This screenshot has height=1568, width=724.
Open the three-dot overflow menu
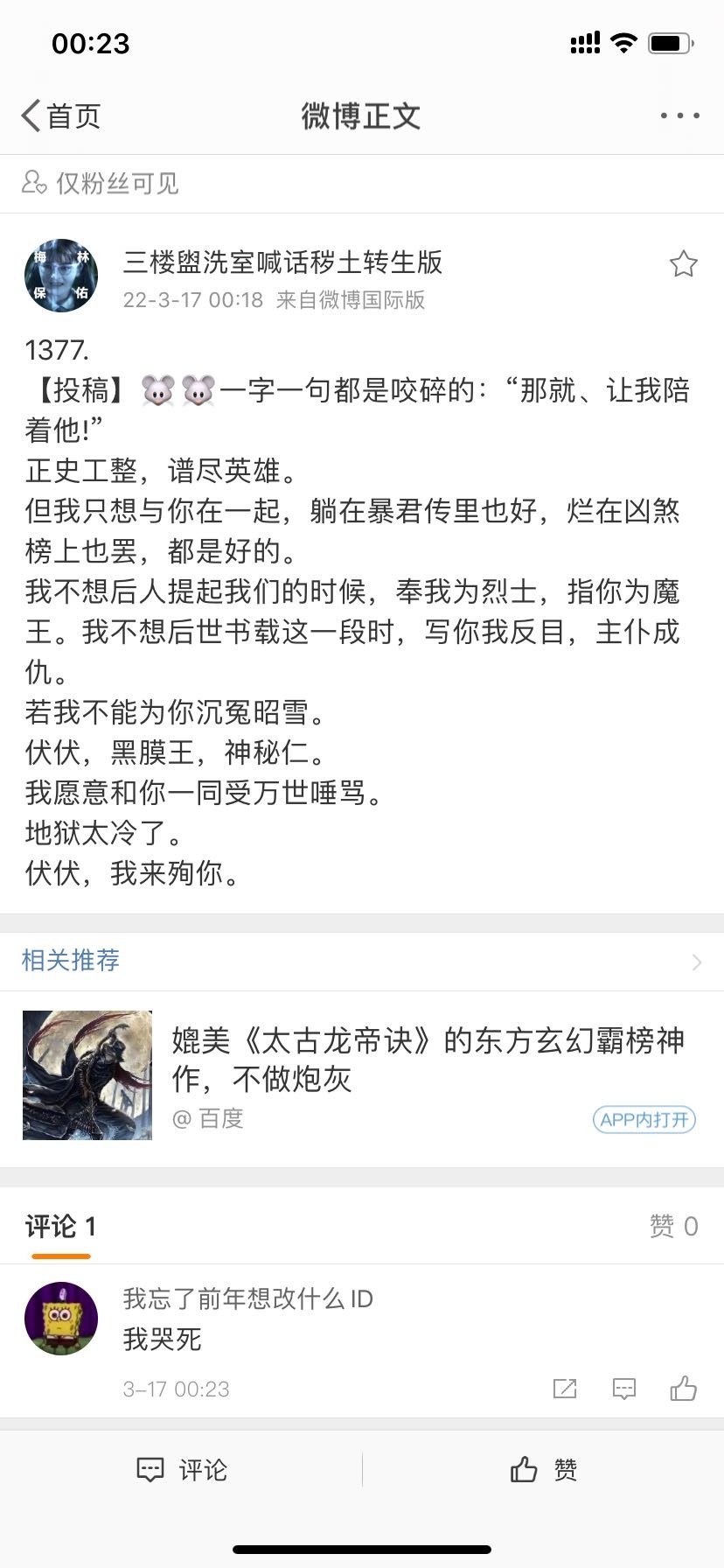679,115
